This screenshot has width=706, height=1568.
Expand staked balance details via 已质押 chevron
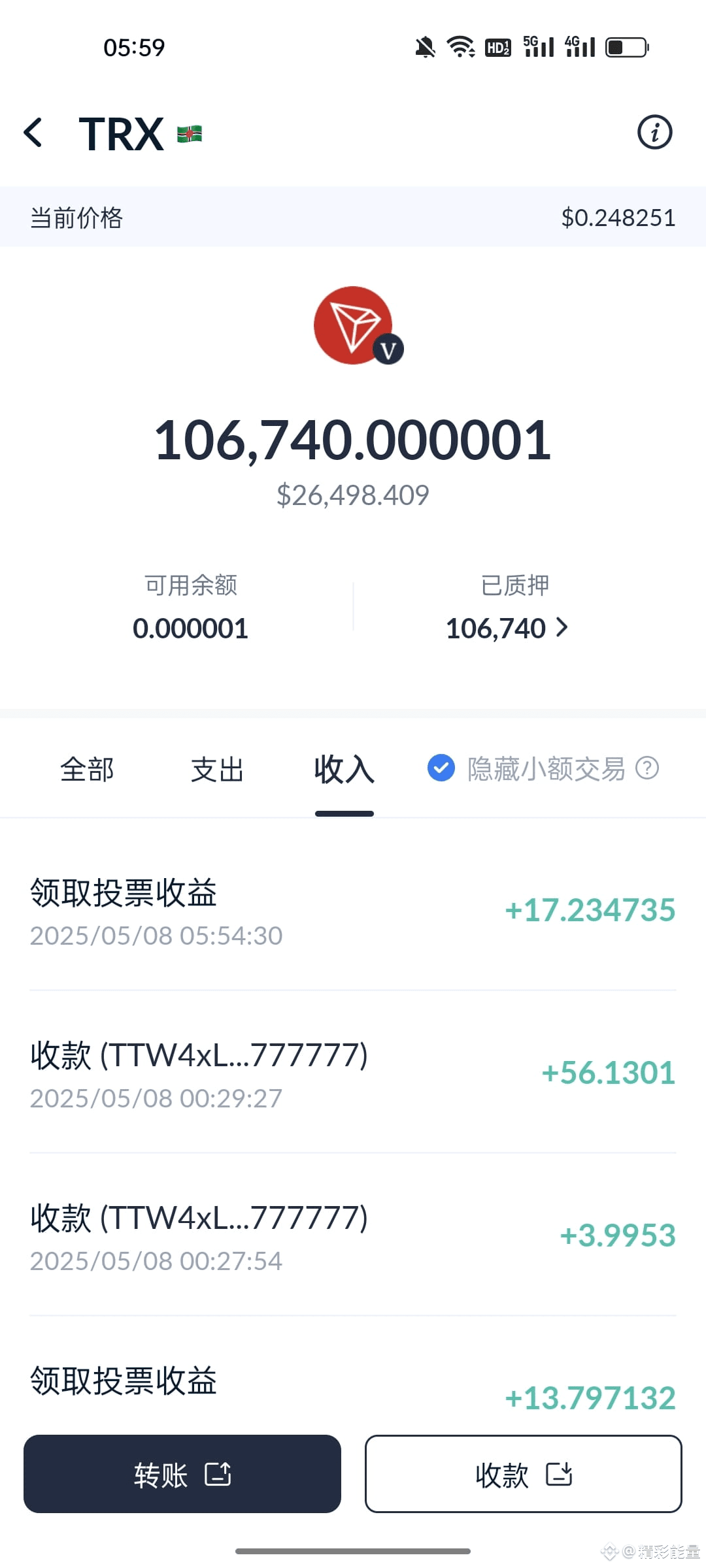coord(563,628)
